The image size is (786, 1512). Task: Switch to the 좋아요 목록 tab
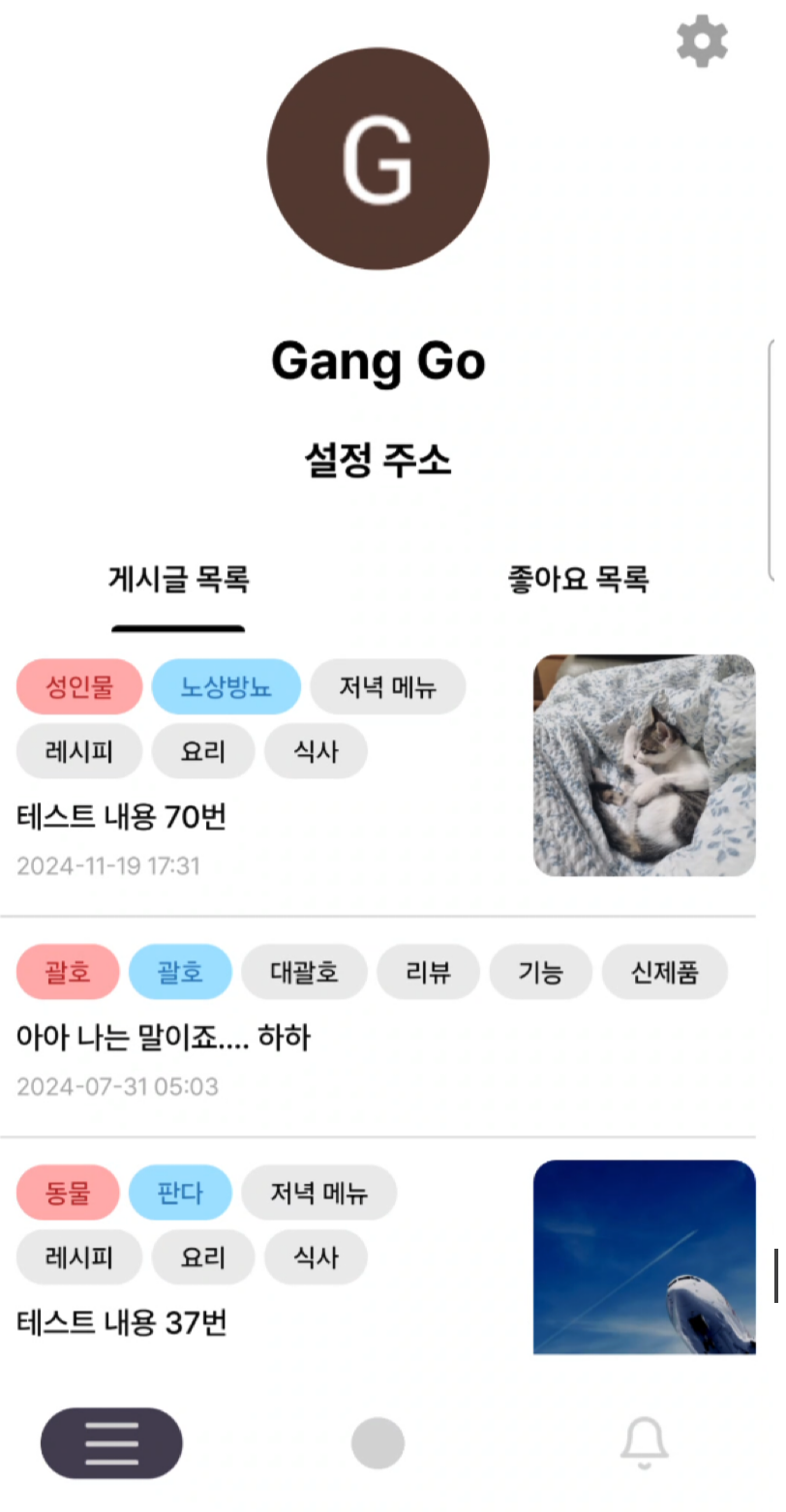578,580
